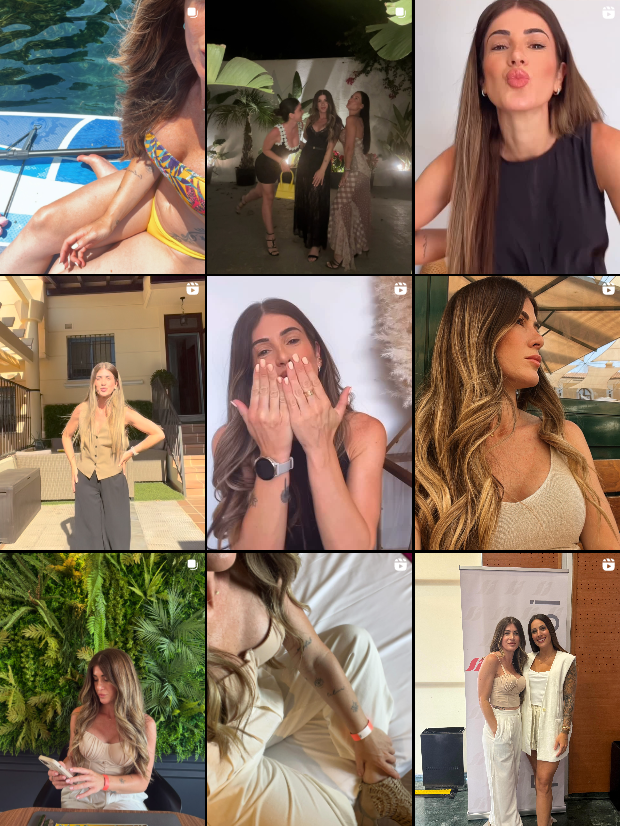
Task: Open the reel of the woman outside the house
Action: [102, 412]
